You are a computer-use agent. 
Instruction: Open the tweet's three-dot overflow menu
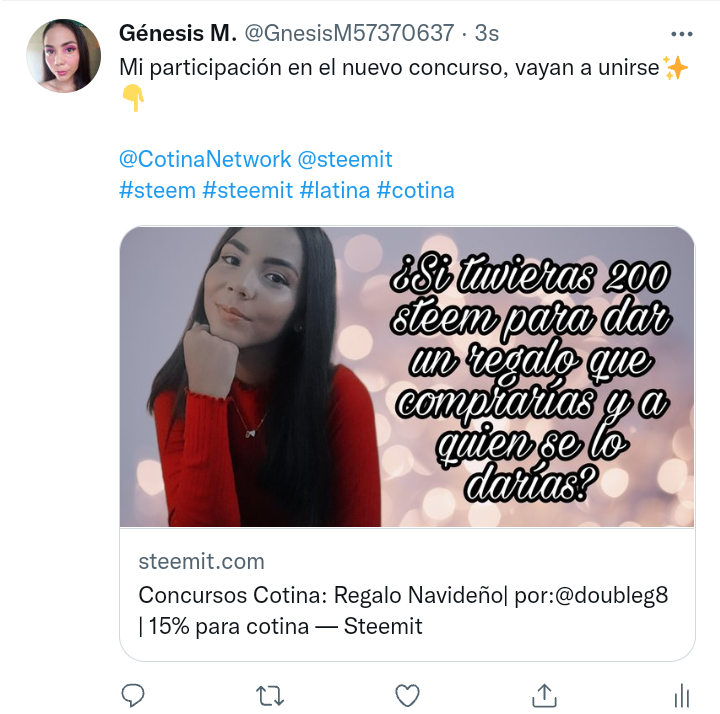(681, 34)
